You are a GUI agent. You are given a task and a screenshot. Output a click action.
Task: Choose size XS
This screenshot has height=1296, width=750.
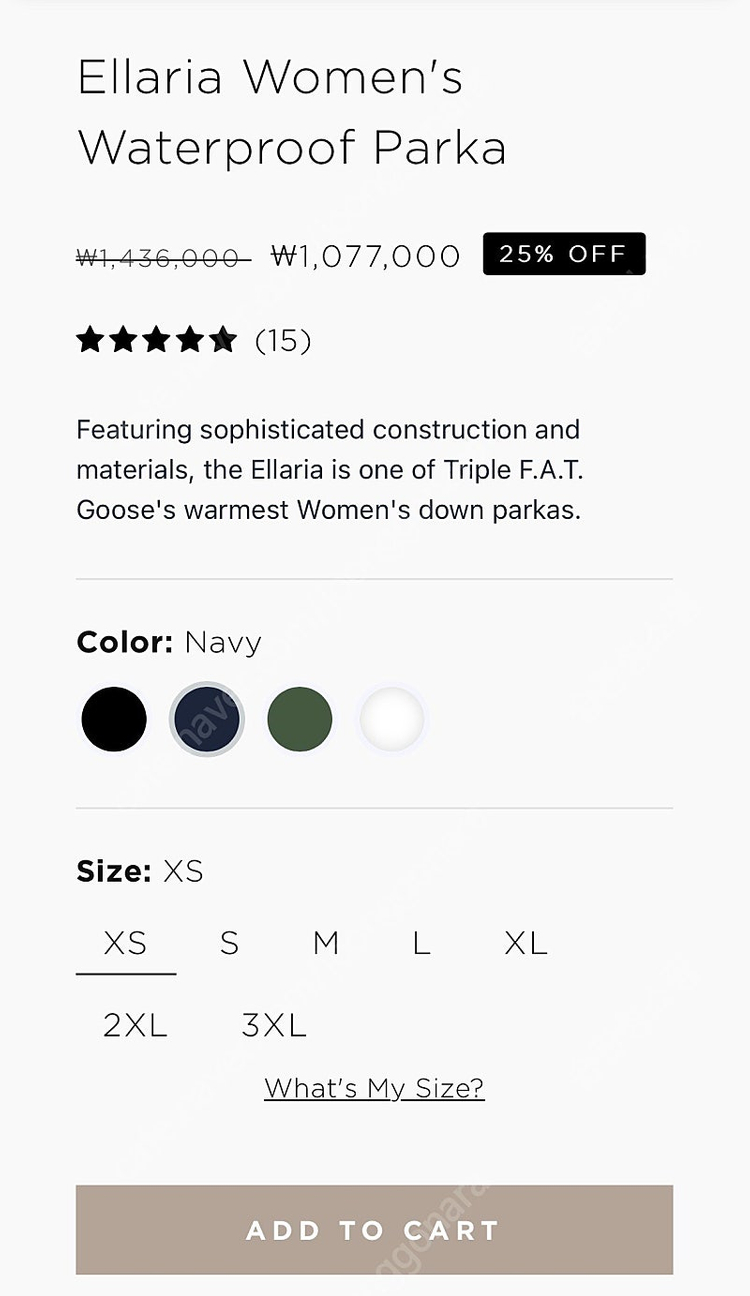126,943
